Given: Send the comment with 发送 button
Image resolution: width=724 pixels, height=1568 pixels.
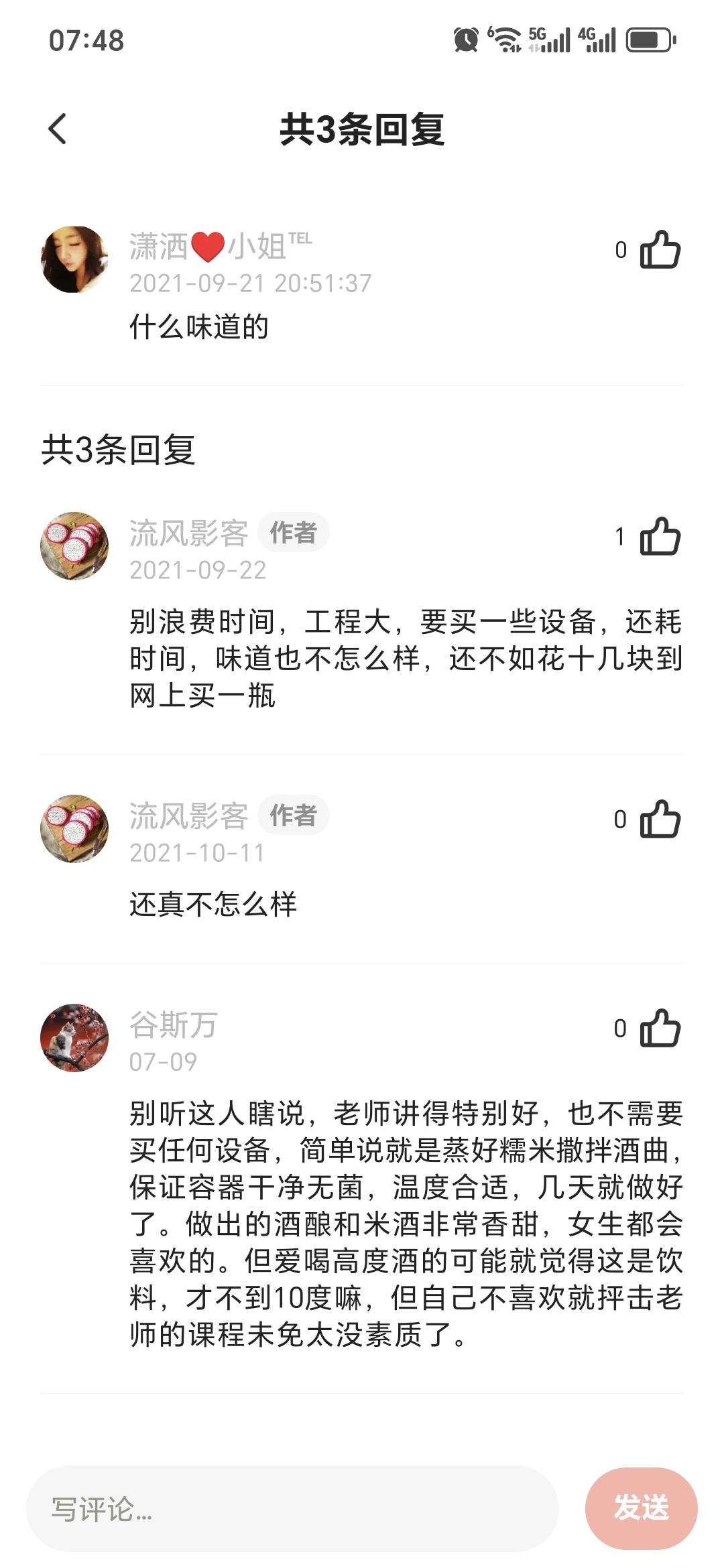Looking at the screenshot, I should coord(641,1508).
